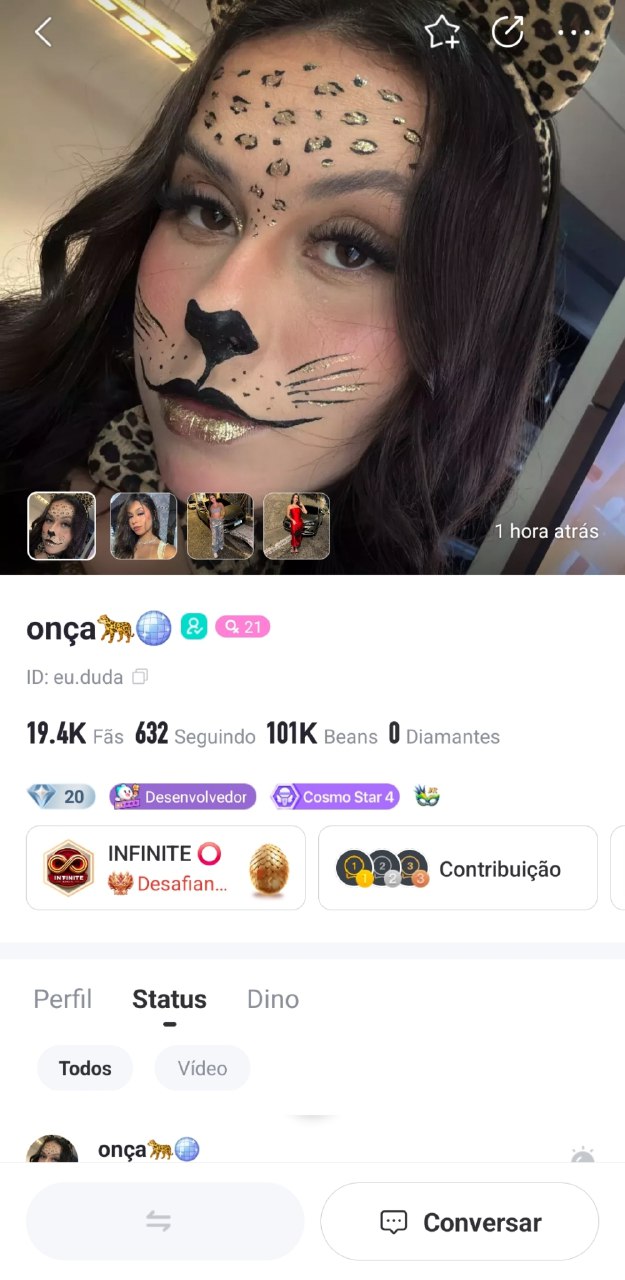Screen dimensions: 625x1280
Task: Select the Todos filter chip
Action: tap(85, 1068)
